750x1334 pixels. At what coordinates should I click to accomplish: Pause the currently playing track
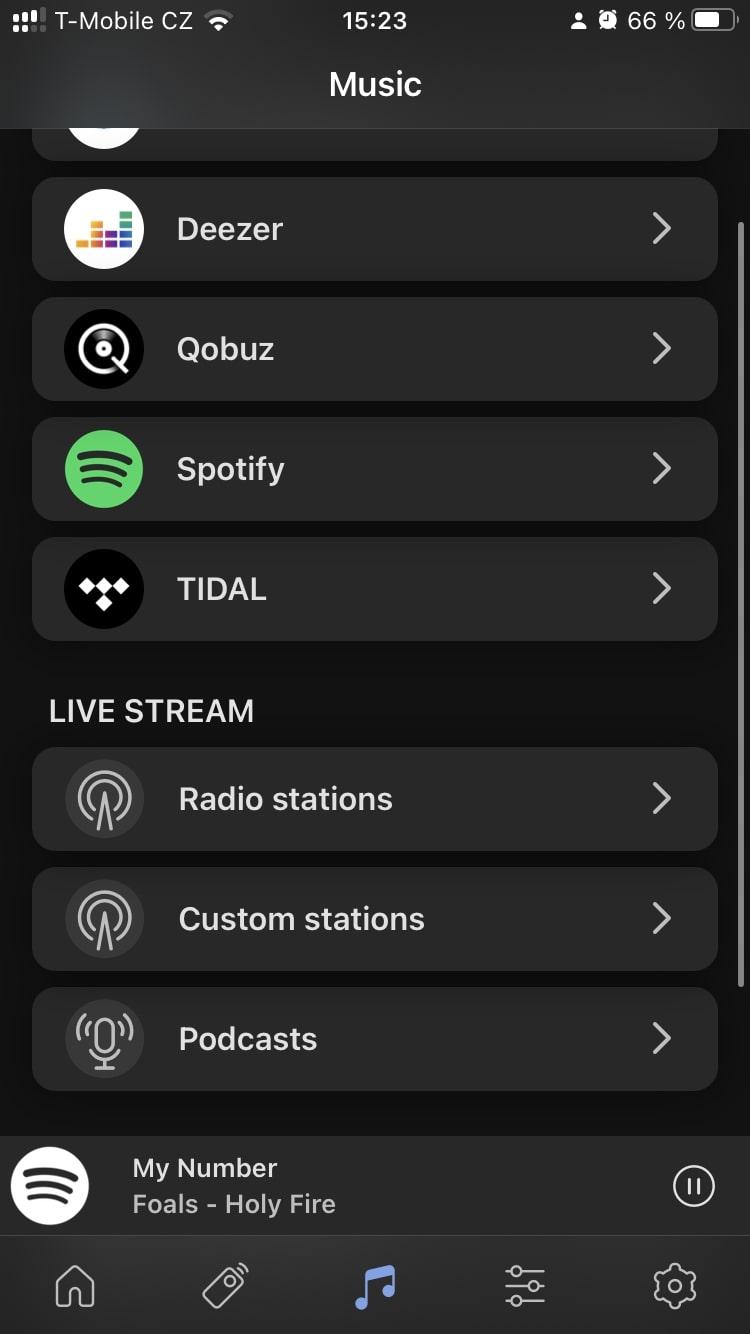click(694, 1186)
